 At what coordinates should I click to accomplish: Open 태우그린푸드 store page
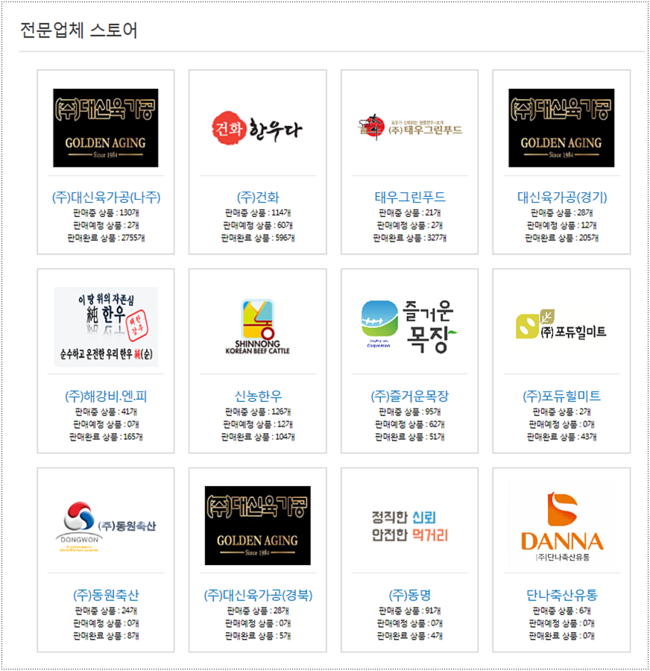point(410,196)
